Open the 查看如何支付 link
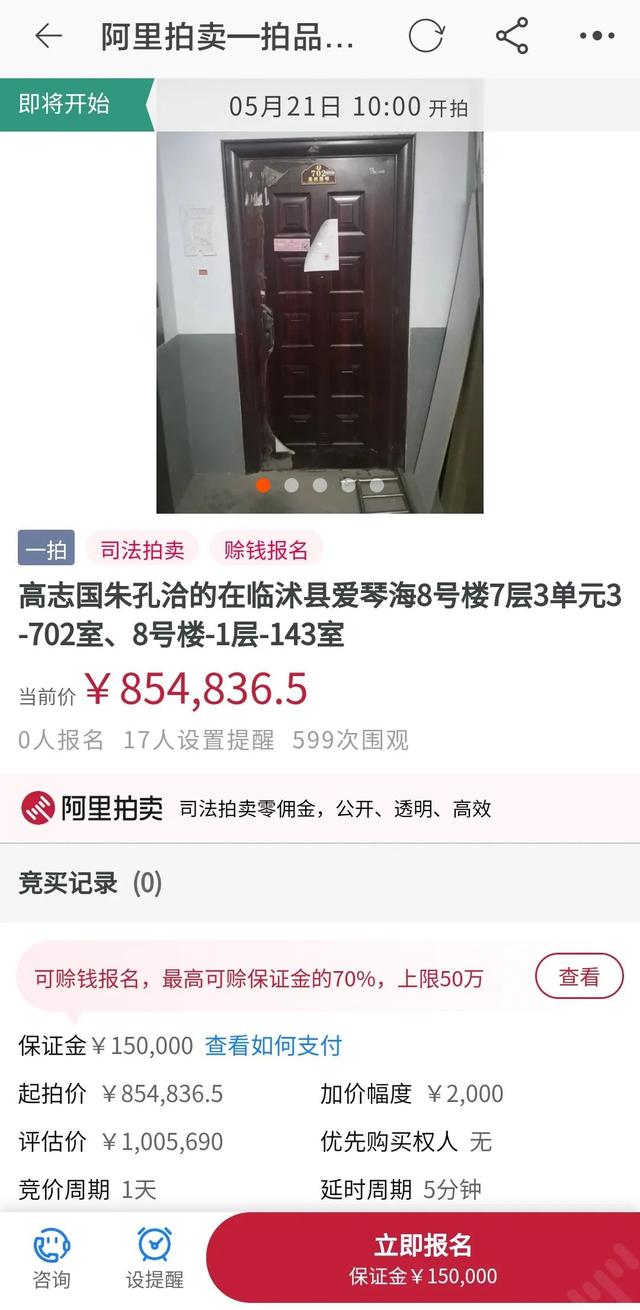 click(273, 1046)
